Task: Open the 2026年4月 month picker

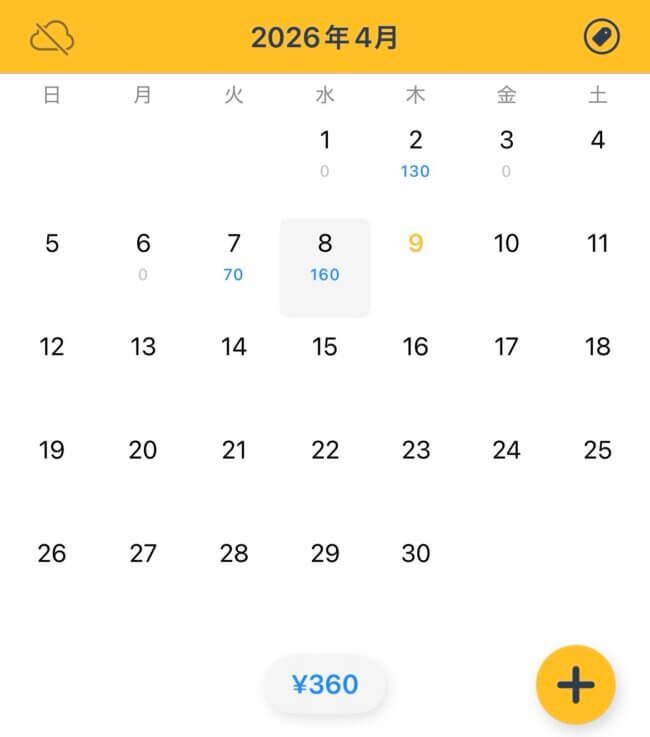Action: [325, 38]
